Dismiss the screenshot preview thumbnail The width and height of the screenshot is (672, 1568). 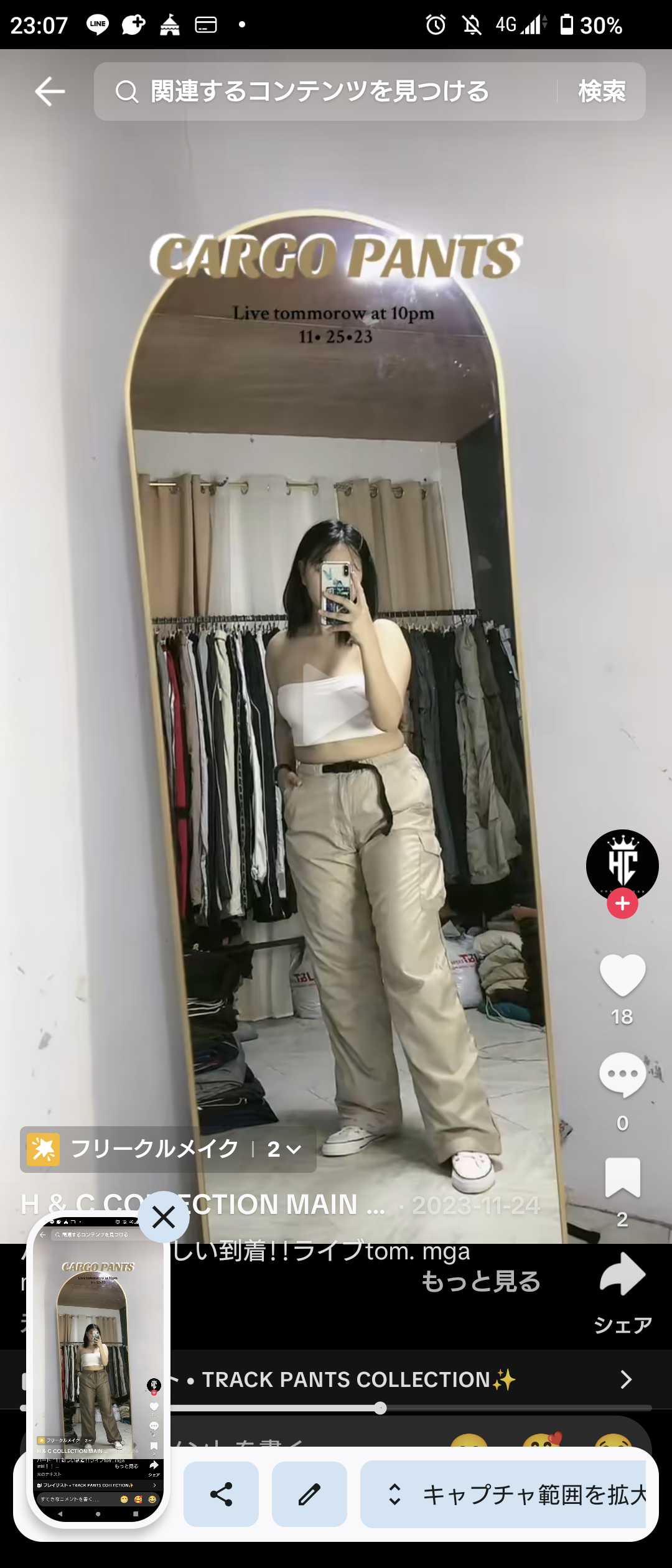(x=164, y=1217)
